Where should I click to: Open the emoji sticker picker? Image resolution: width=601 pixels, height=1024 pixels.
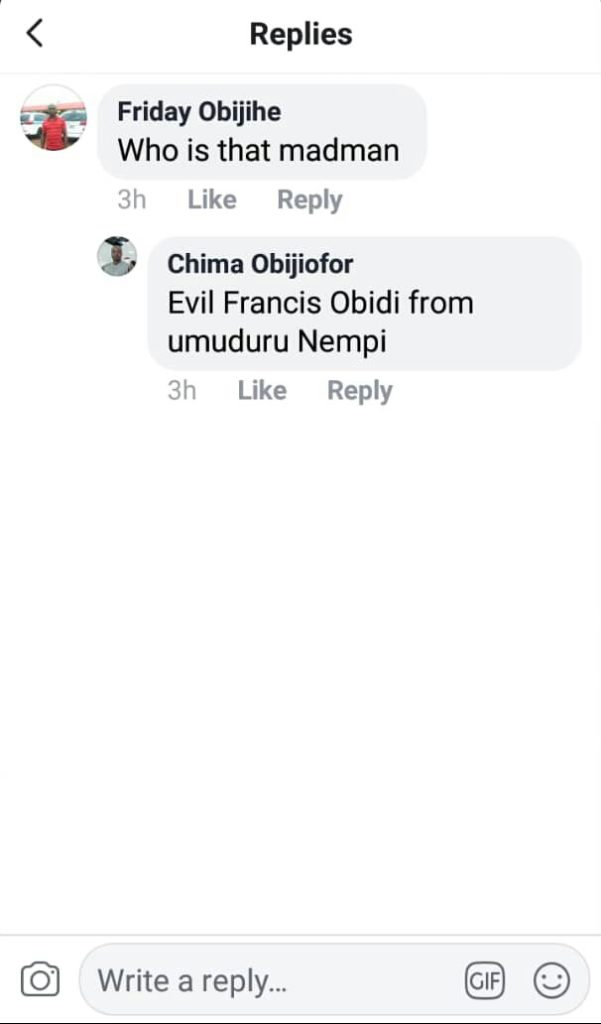coord(551,980)
